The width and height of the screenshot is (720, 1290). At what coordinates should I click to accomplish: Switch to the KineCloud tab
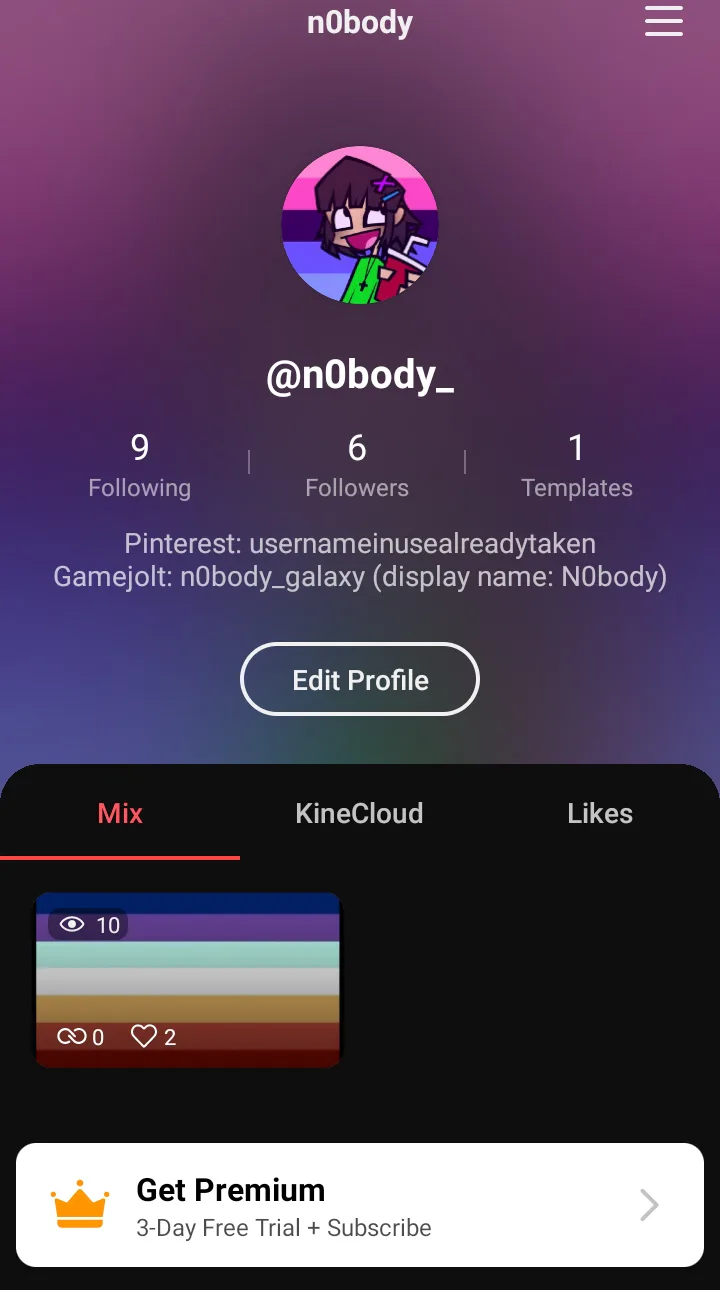coord(359,813)
